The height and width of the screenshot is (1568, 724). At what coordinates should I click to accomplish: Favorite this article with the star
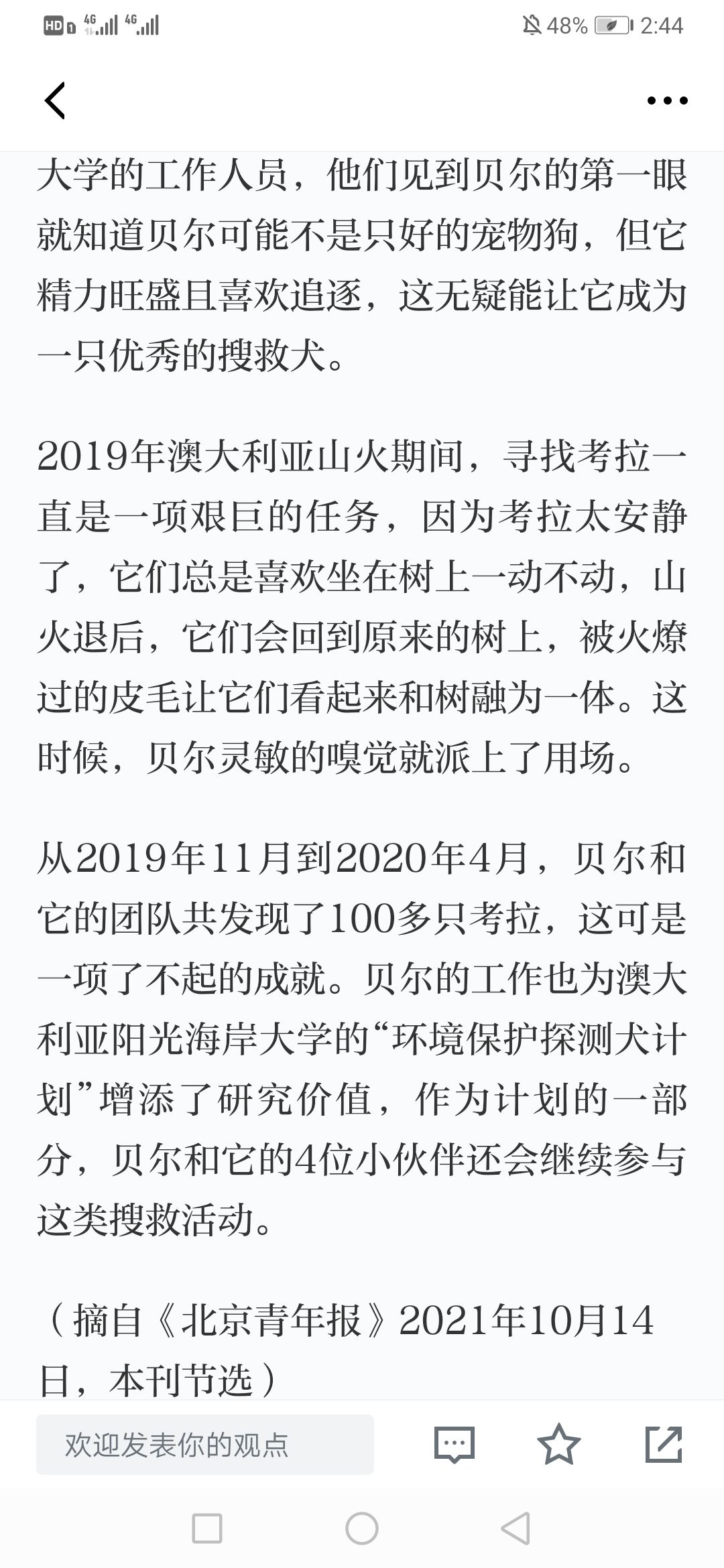pyautogui.click(x=559, y=1444)
